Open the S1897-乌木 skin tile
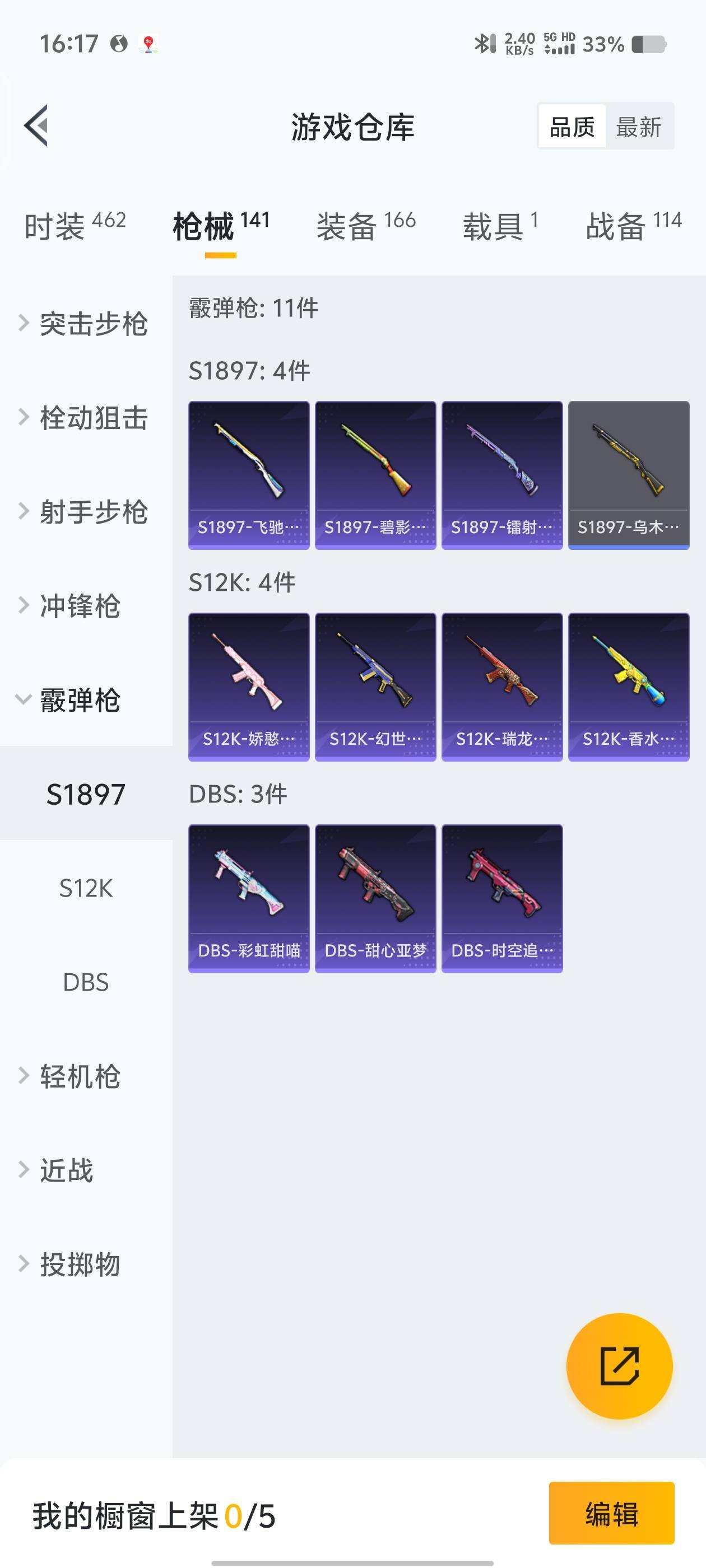The width and height of the screenshot is (706, 1568). coord(629,475)
